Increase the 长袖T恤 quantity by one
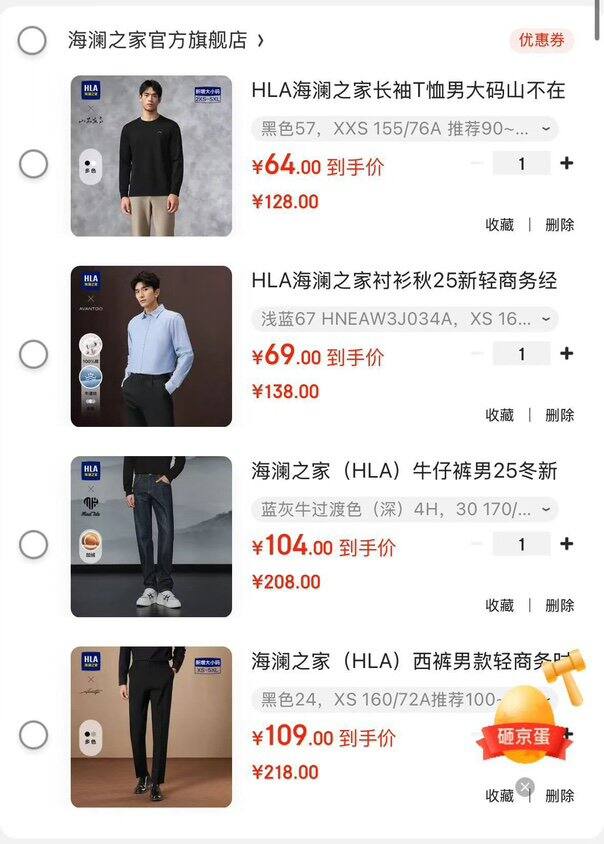This screenshot has height=844, width=604. click(x=567, y=163)
